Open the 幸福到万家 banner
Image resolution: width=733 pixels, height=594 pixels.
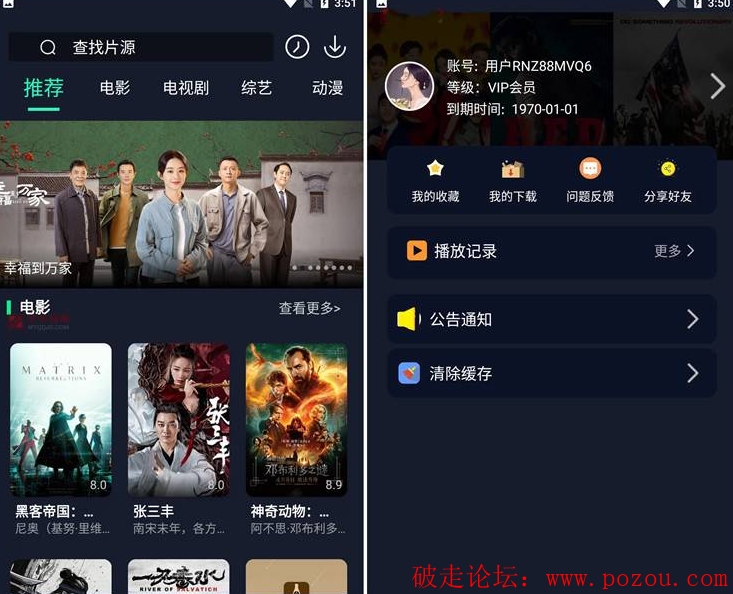click(181, 205)
